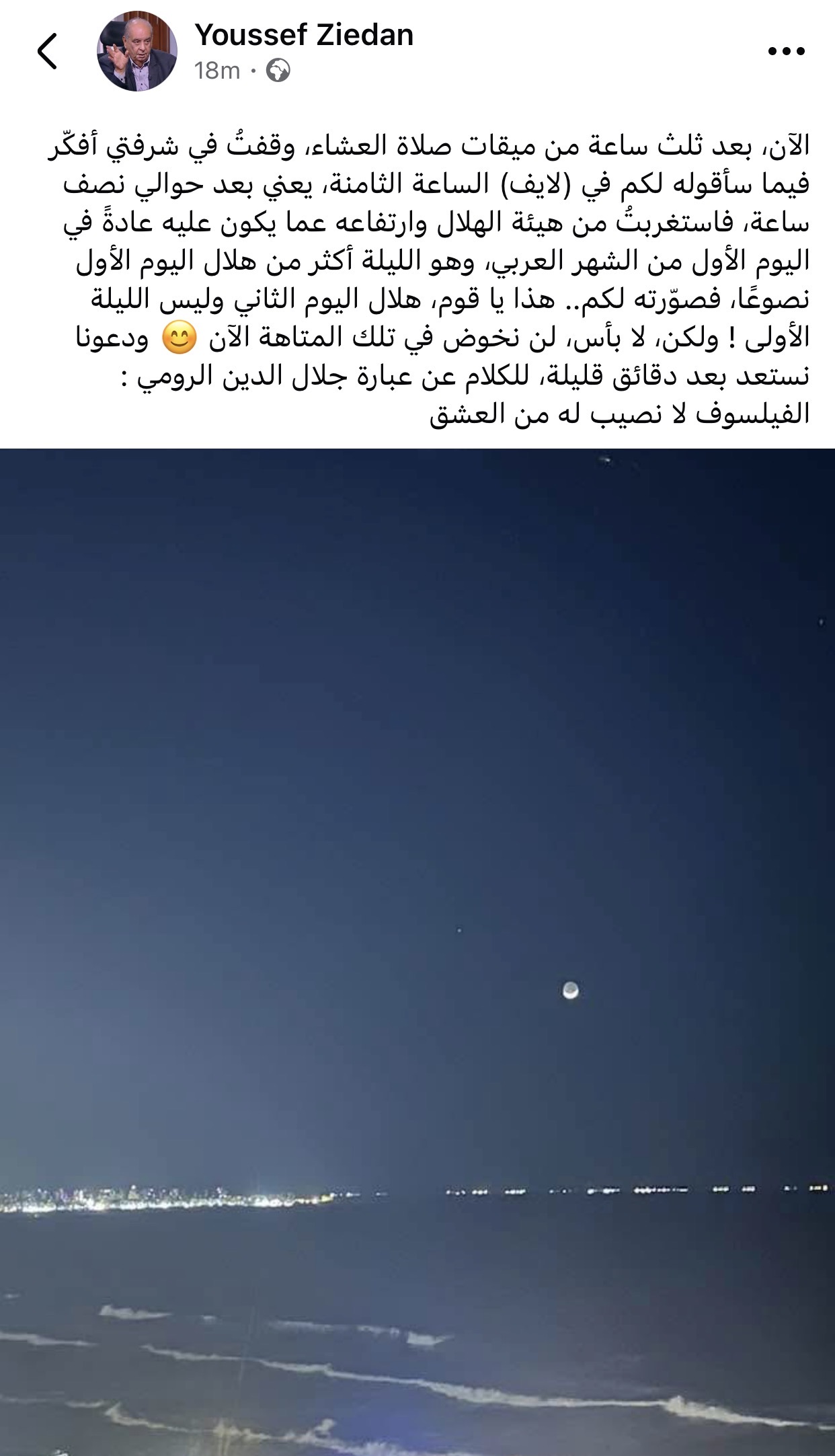Go back using the top-left arrow
835x1456 pixels.
click(47, 51)
